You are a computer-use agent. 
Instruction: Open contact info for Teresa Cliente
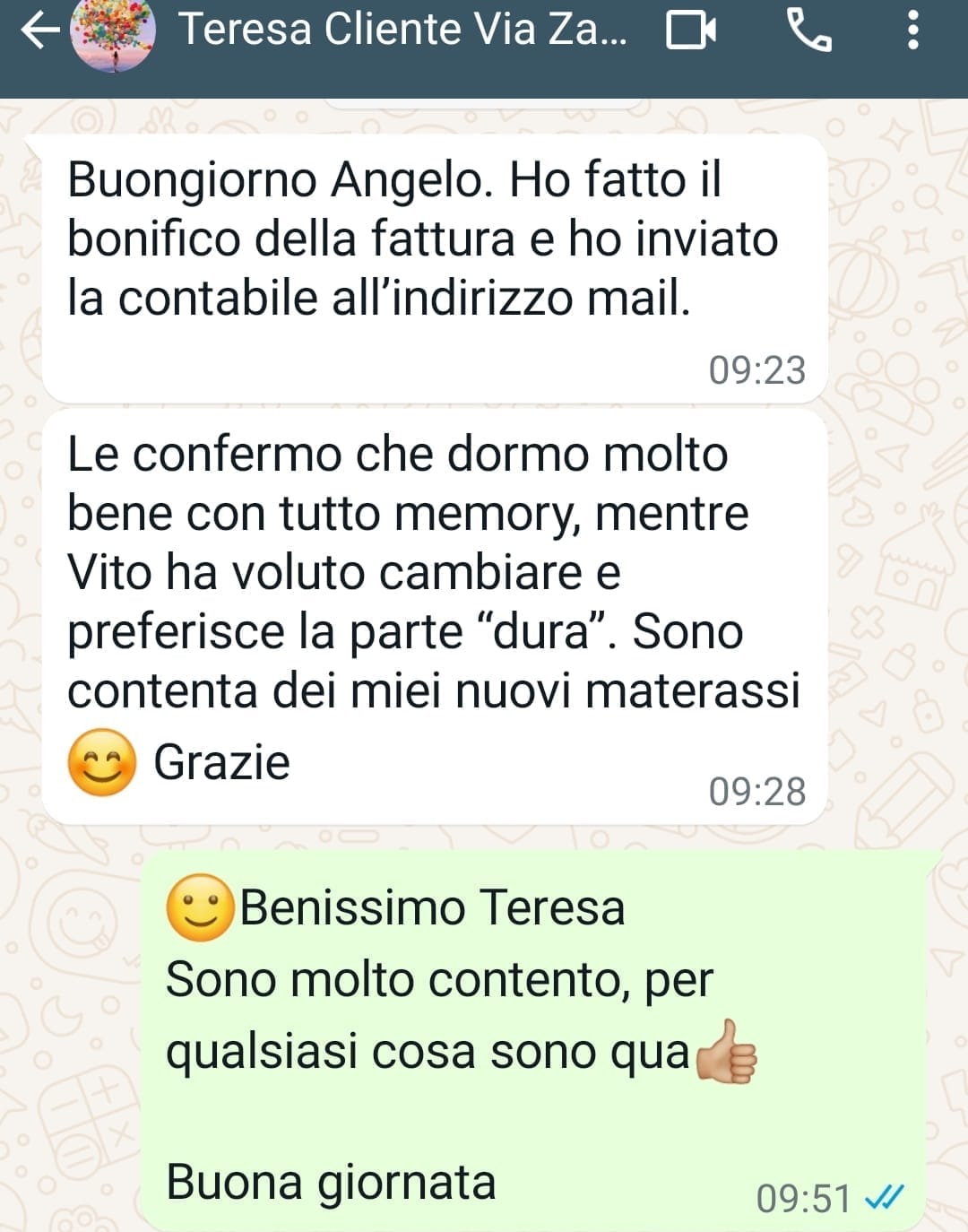pyautogui.click(x=403, y=29)
